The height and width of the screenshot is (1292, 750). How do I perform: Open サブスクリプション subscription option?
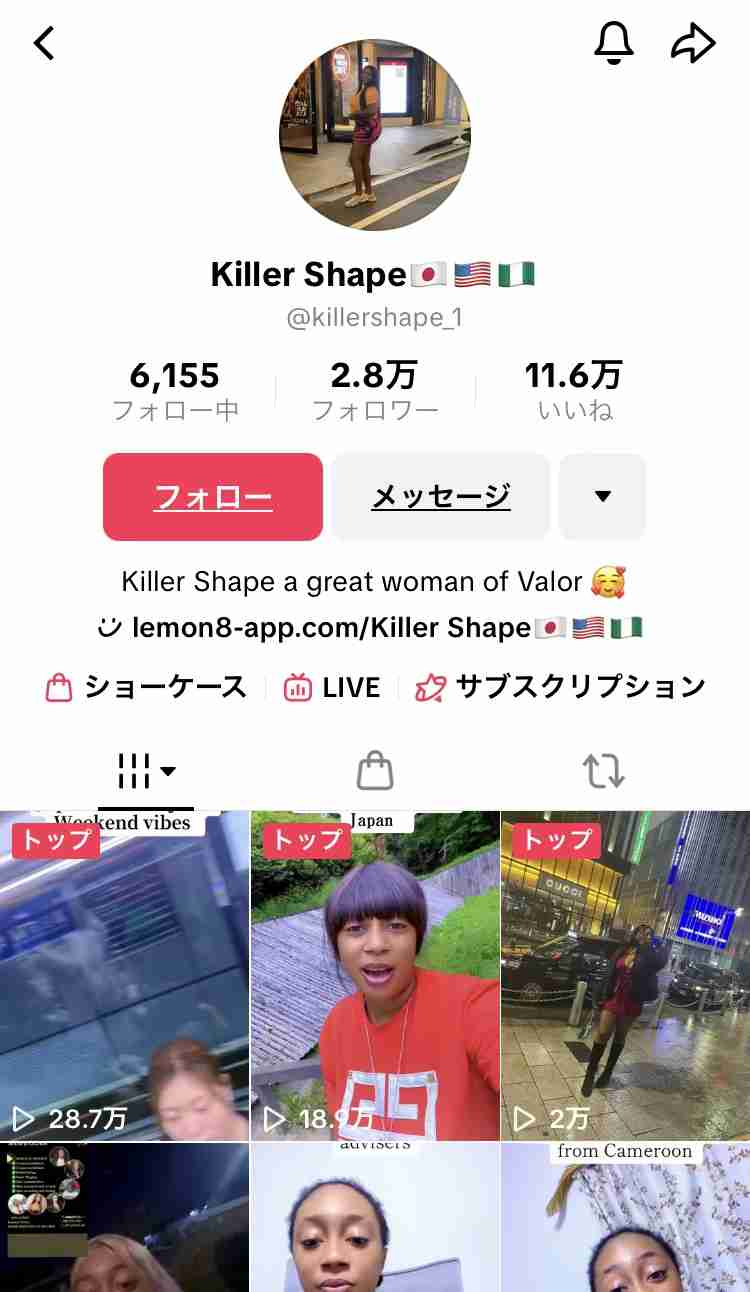click(562, 687)
